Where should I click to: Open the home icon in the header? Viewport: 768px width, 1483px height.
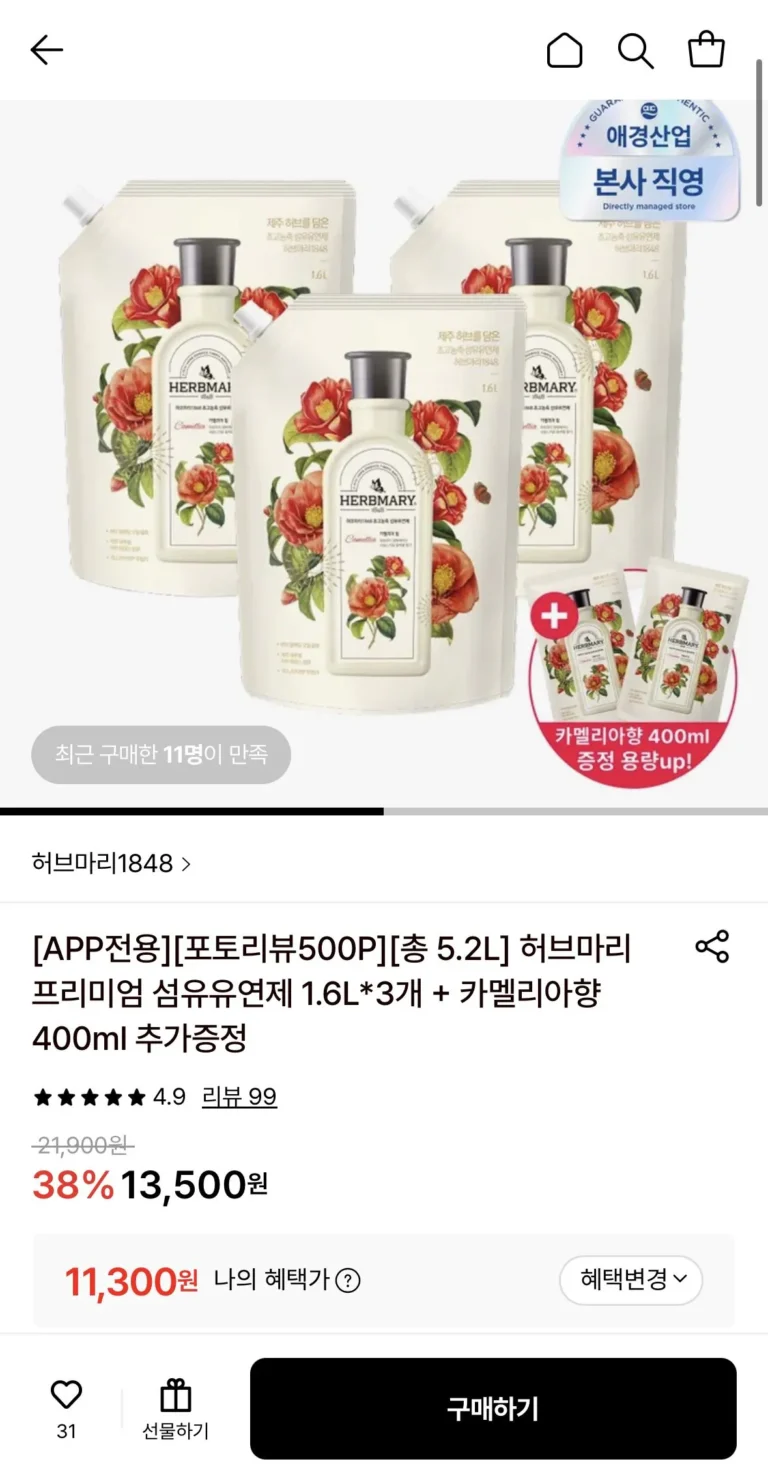pos(564,50)
